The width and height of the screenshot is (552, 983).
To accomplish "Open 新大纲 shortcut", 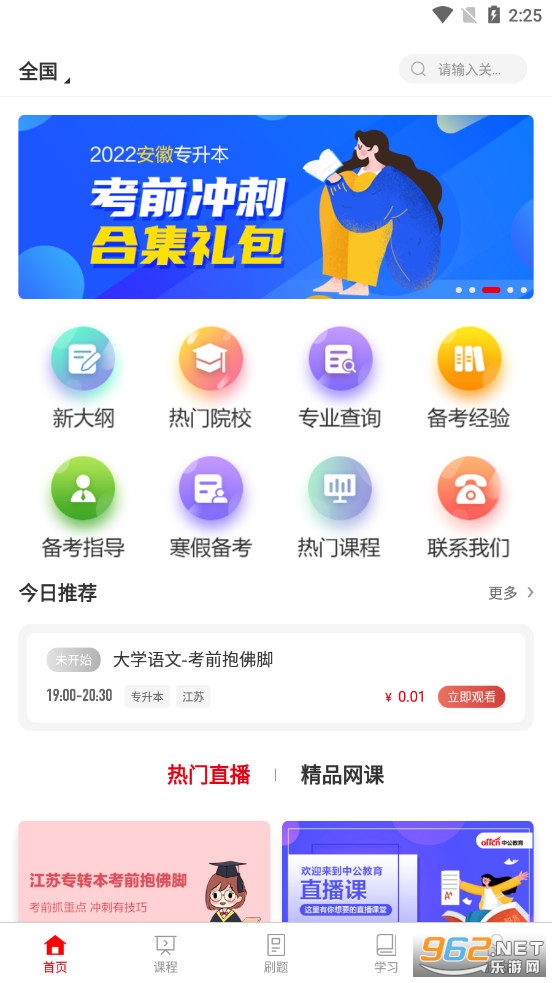I will 83,378.
